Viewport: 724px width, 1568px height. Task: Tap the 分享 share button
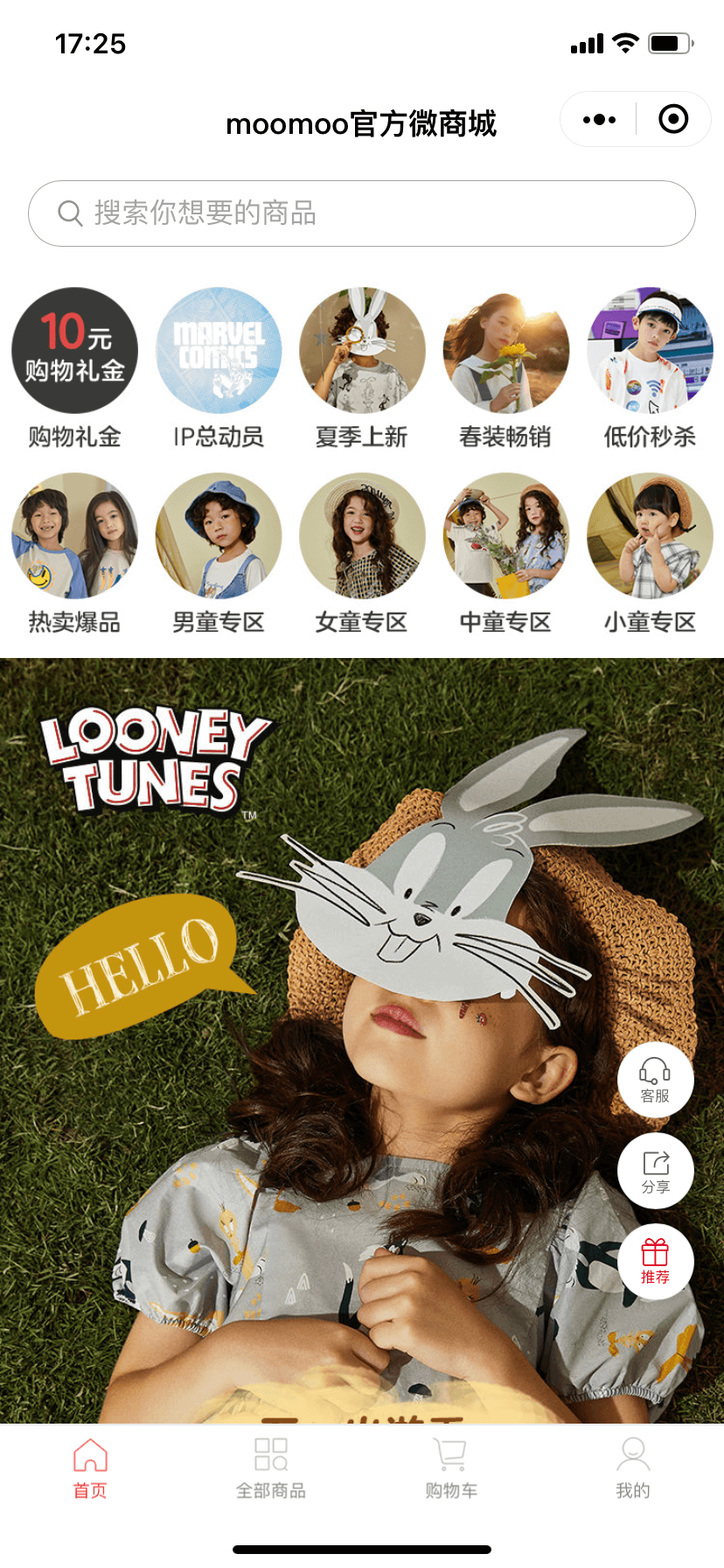(656, 1171)
